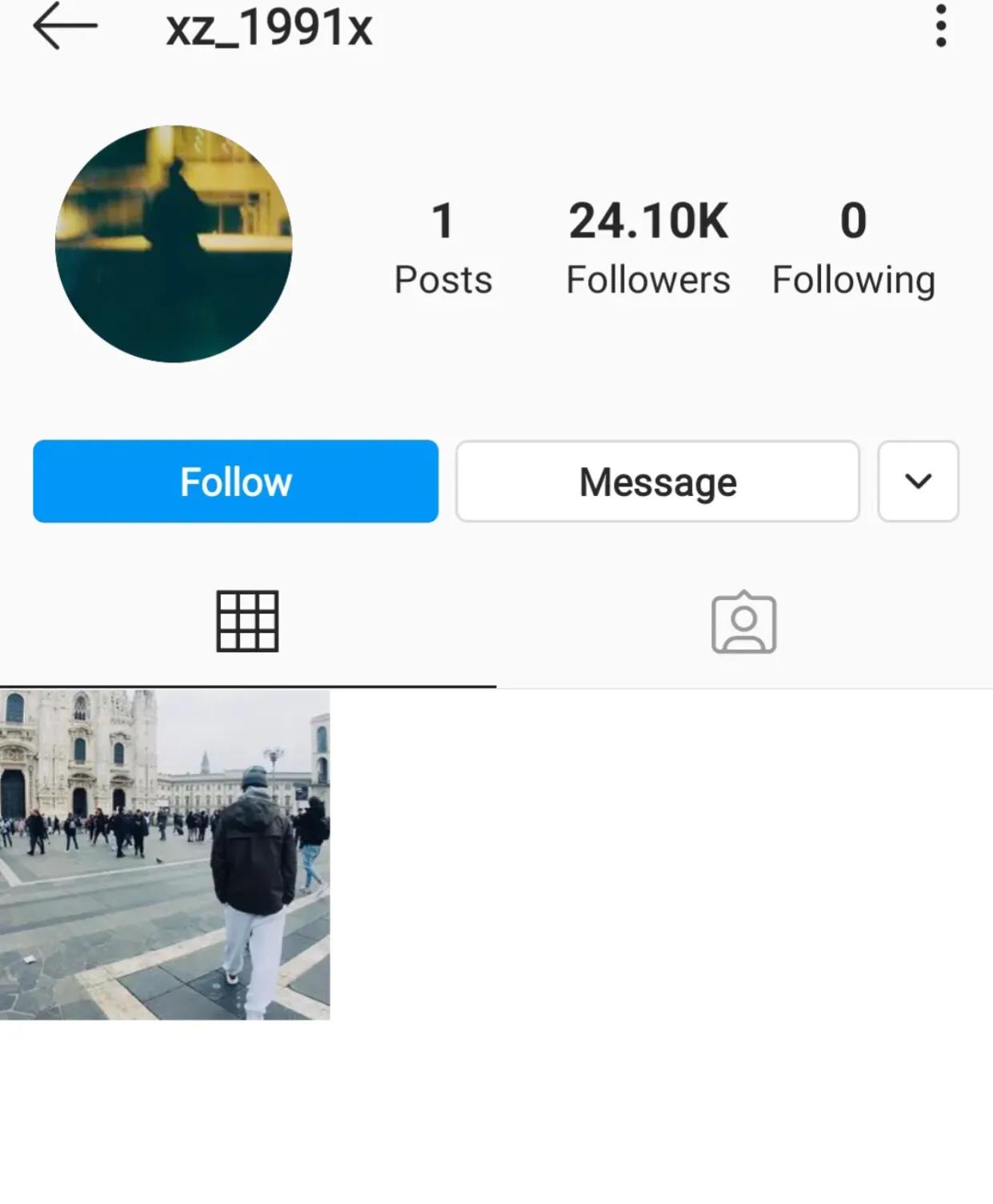Go back using the arrow icon
Viewport: 993px width, 1204px height.
click(x=65, y=26)
